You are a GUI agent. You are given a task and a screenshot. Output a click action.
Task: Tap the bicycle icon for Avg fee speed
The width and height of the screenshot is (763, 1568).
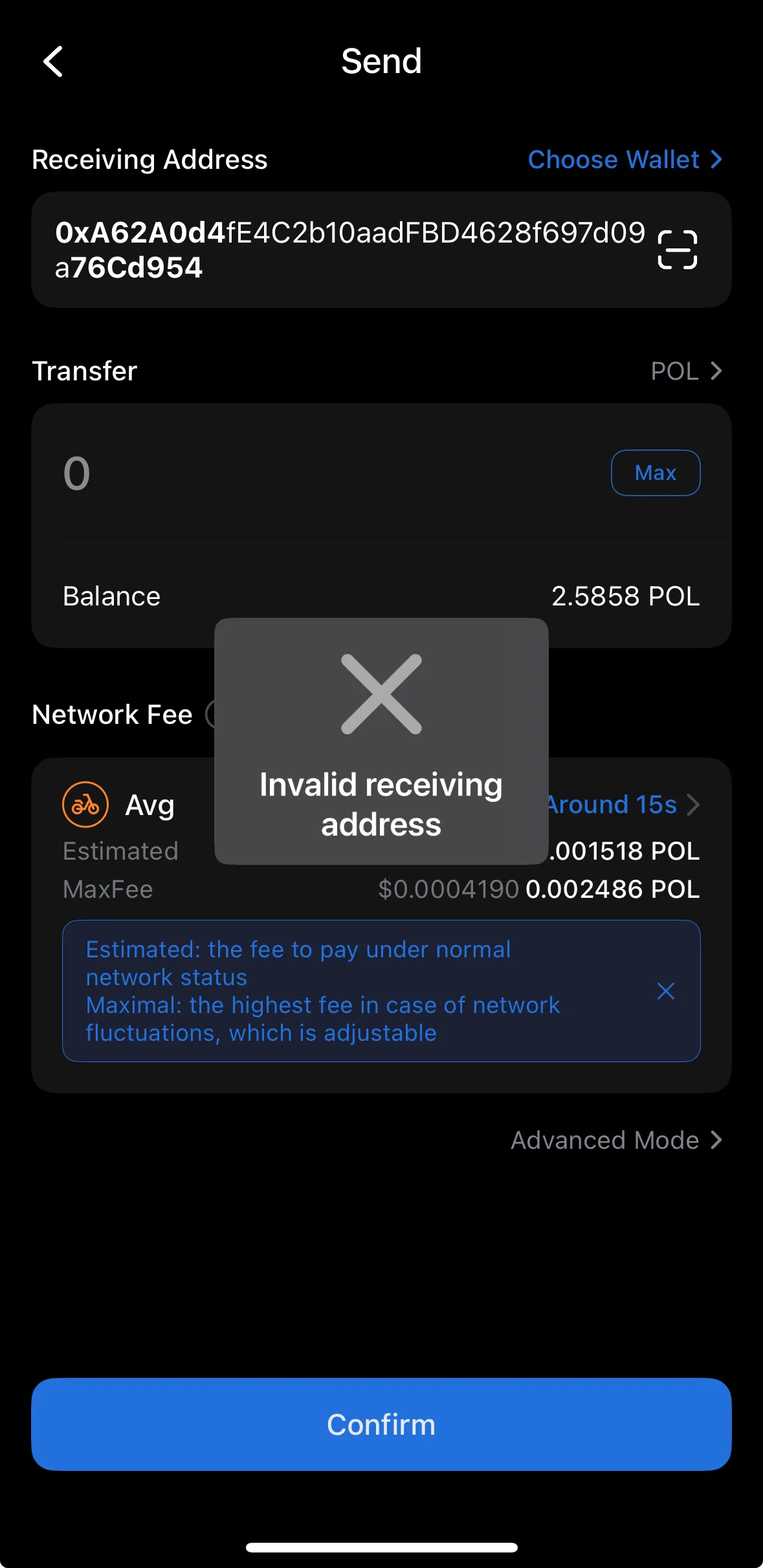click(85, 804)
